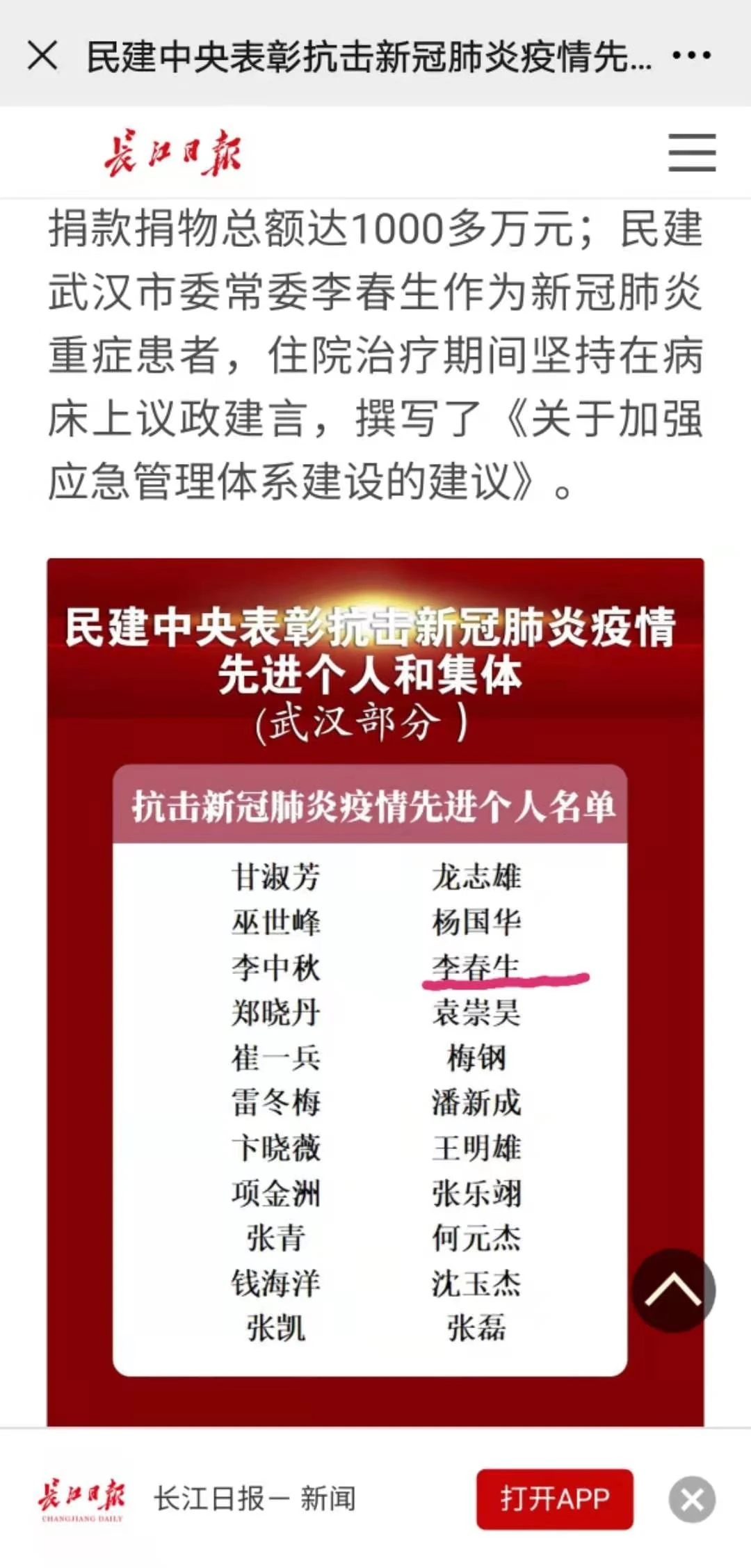Image resolution: width=751 pixels, height=1568 pixels.
Task: Open the three-dot more options menu
Action: click(x=691, y=55)
